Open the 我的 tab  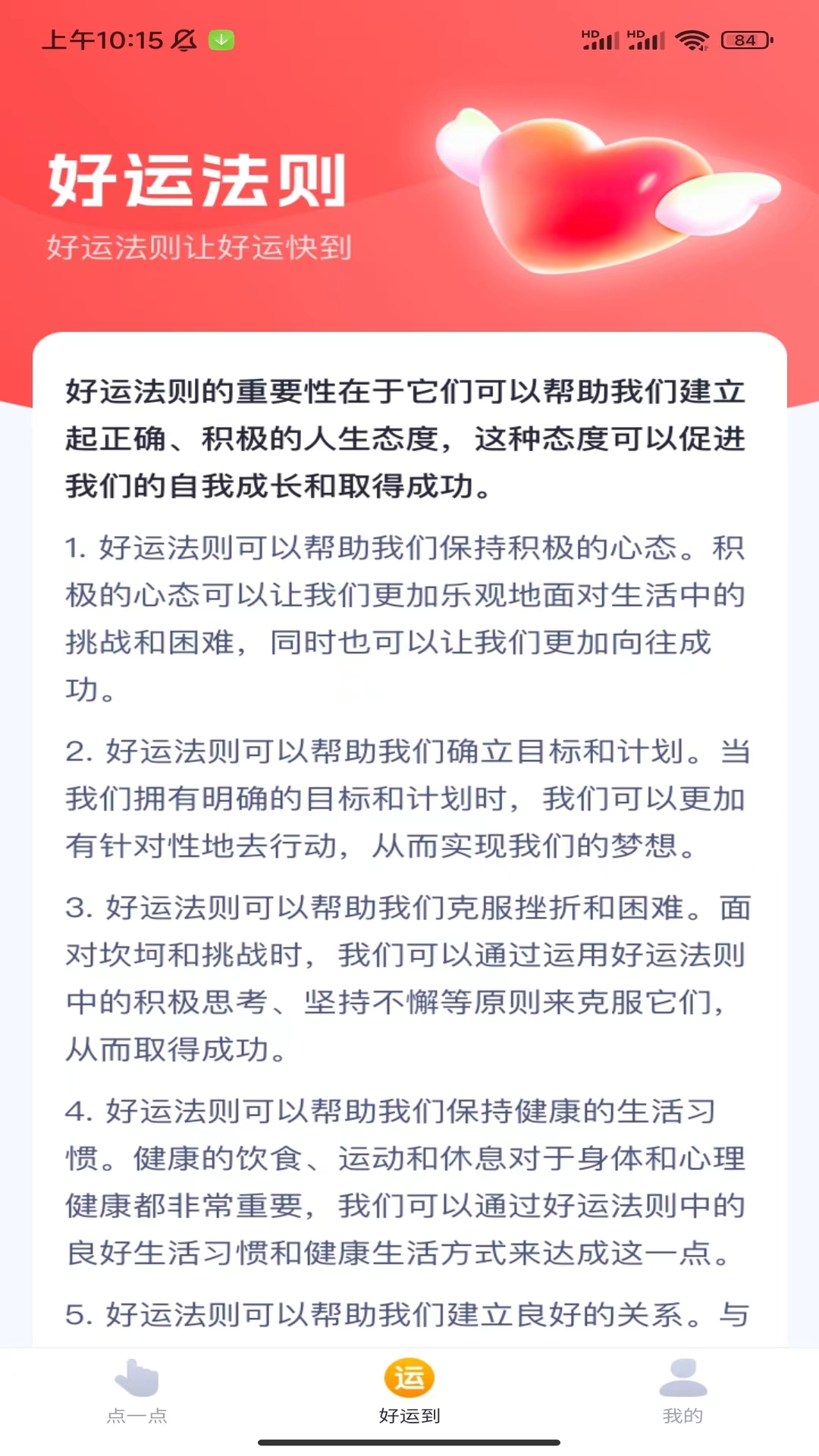(682, 1390)
